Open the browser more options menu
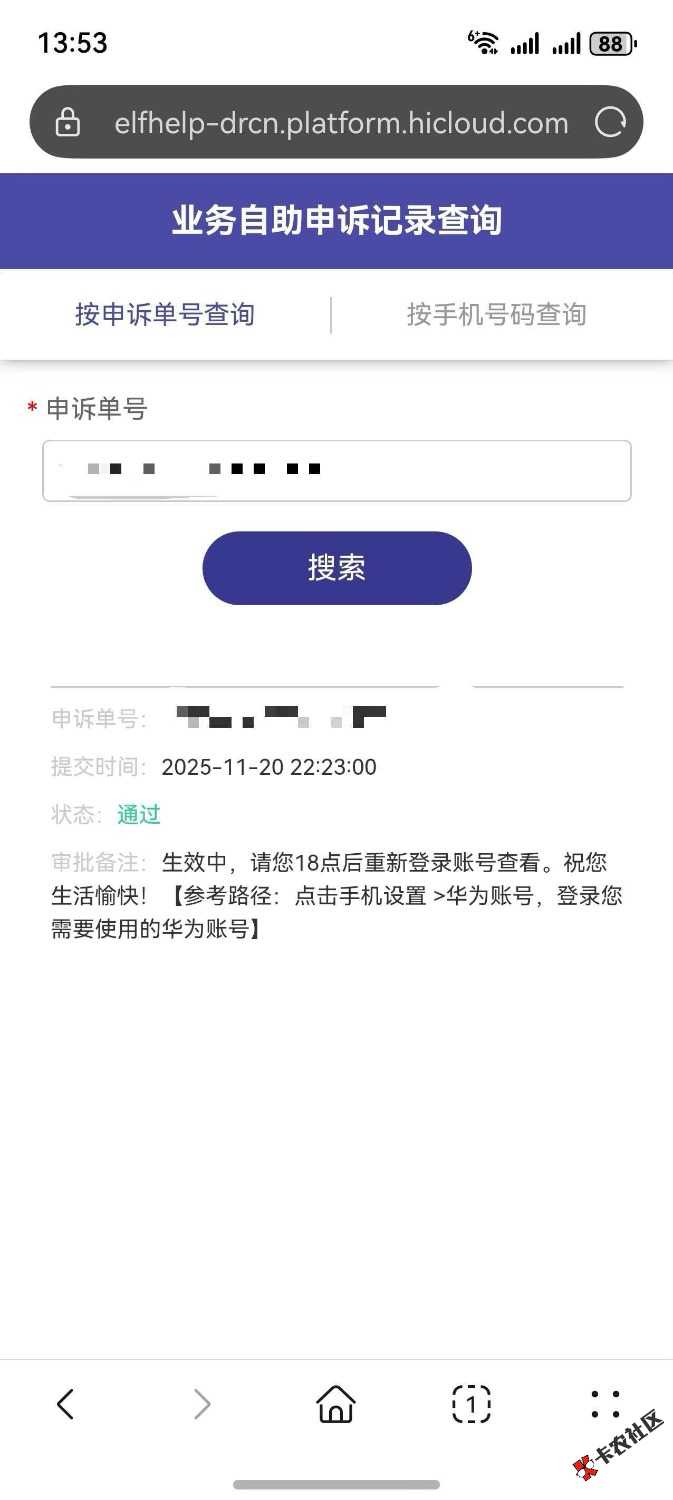The height and width of the screenshot is (1500, 673). (x=605, y=1405)
